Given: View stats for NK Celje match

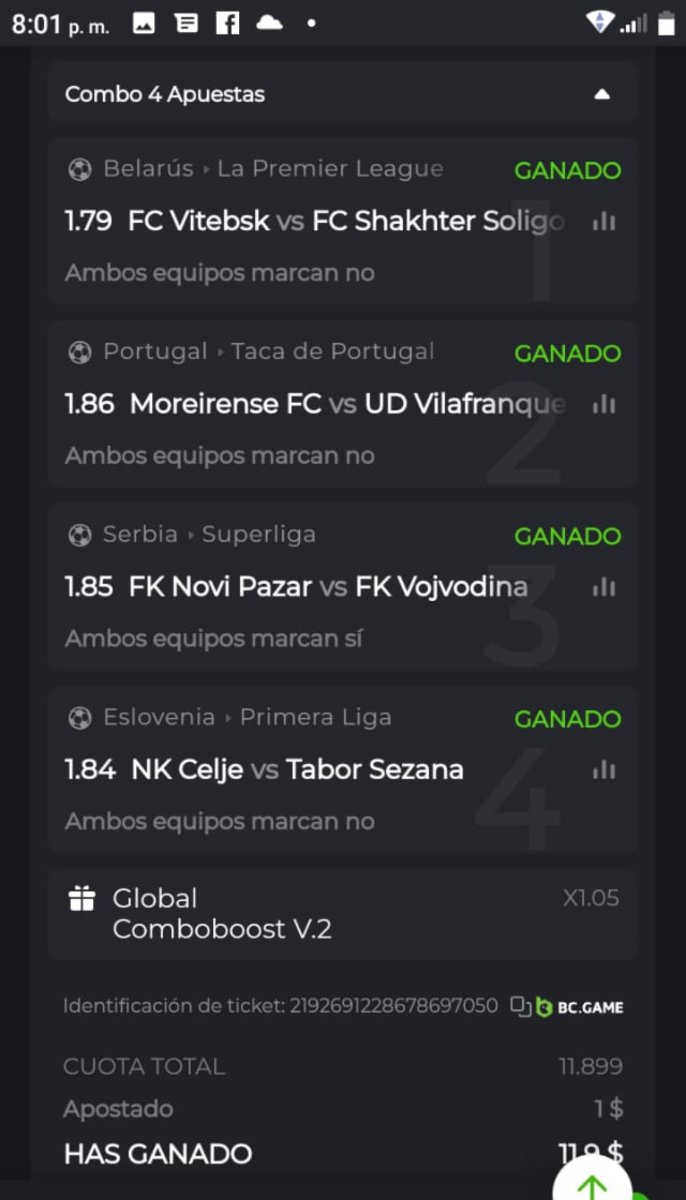Looking at the screenshot, I should pyautogui.click(x=603, y=770).
